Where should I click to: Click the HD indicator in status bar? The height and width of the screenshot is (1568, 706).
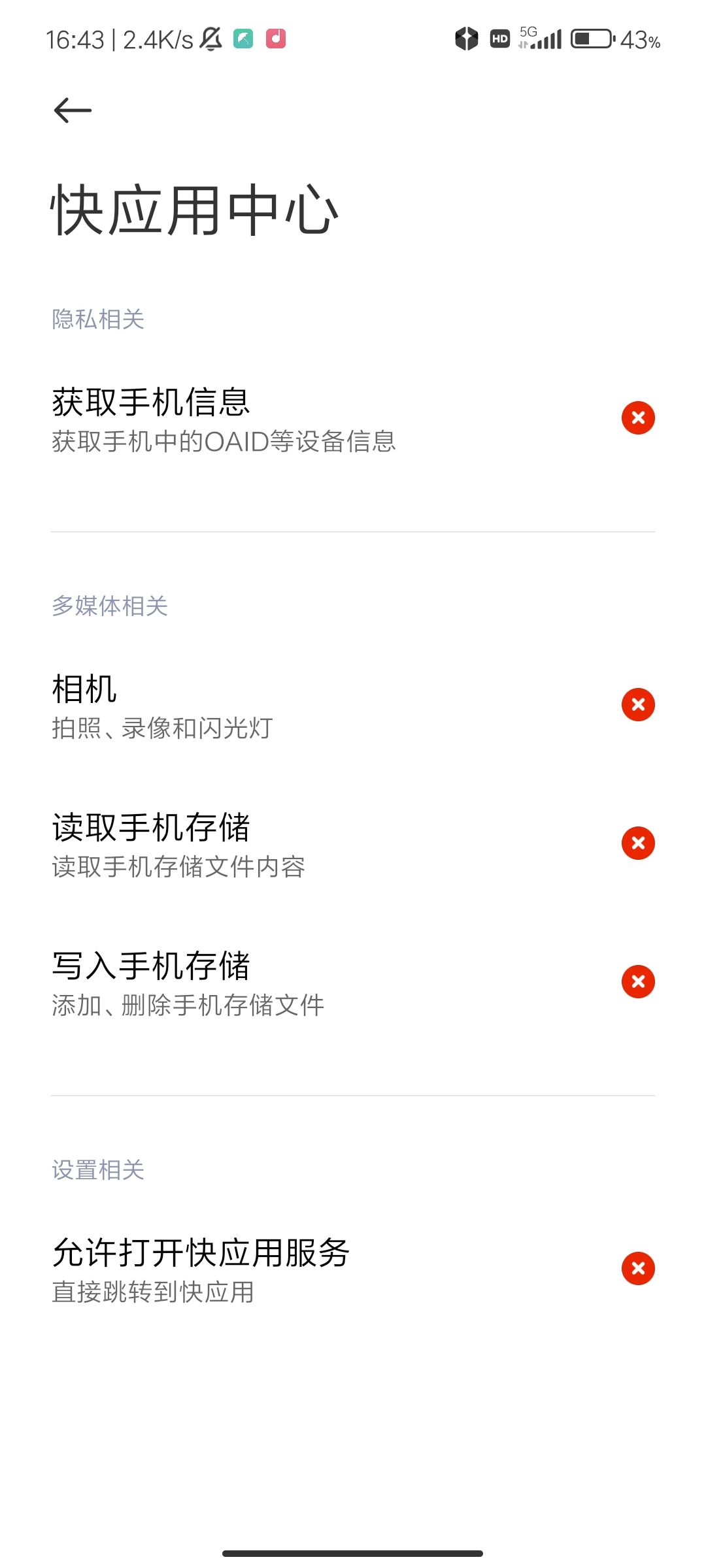point(499,39)
